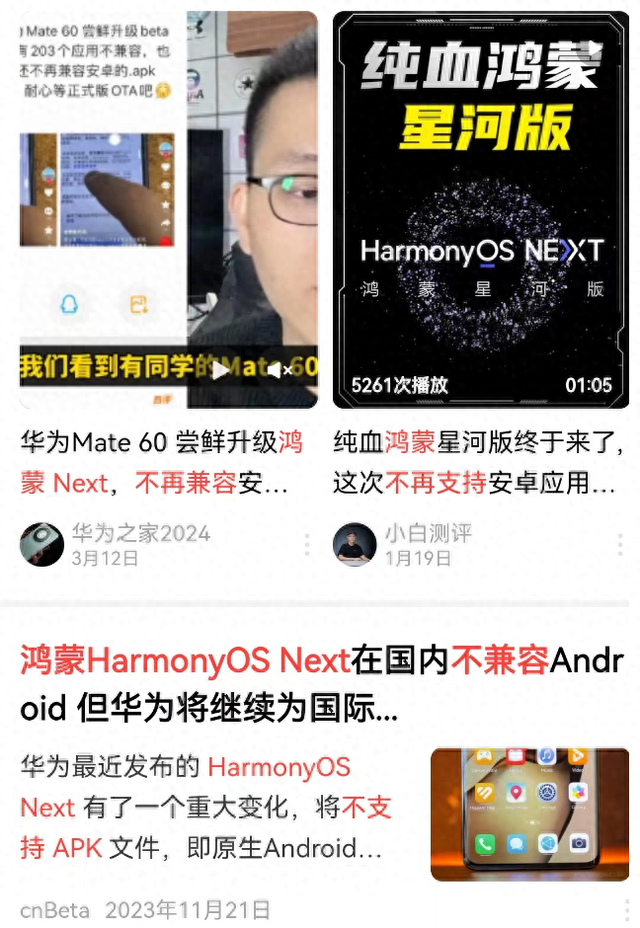Open the 华为之家2024 author profile
Image resolution: width=640 pixels, height=928 pixels.
[x=41, y=544]
